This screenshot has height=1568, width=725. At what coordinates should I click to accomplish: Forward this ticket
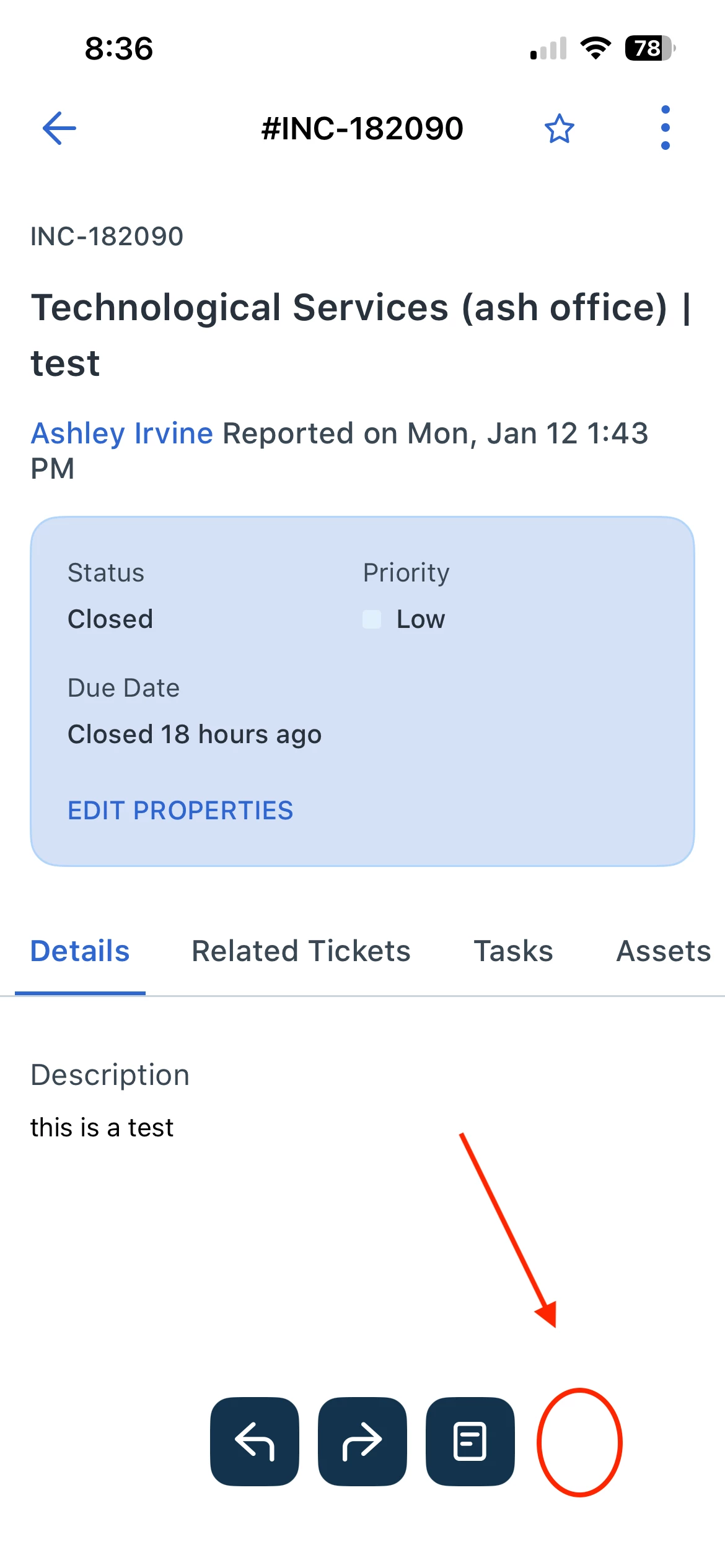coord(362,1442)
